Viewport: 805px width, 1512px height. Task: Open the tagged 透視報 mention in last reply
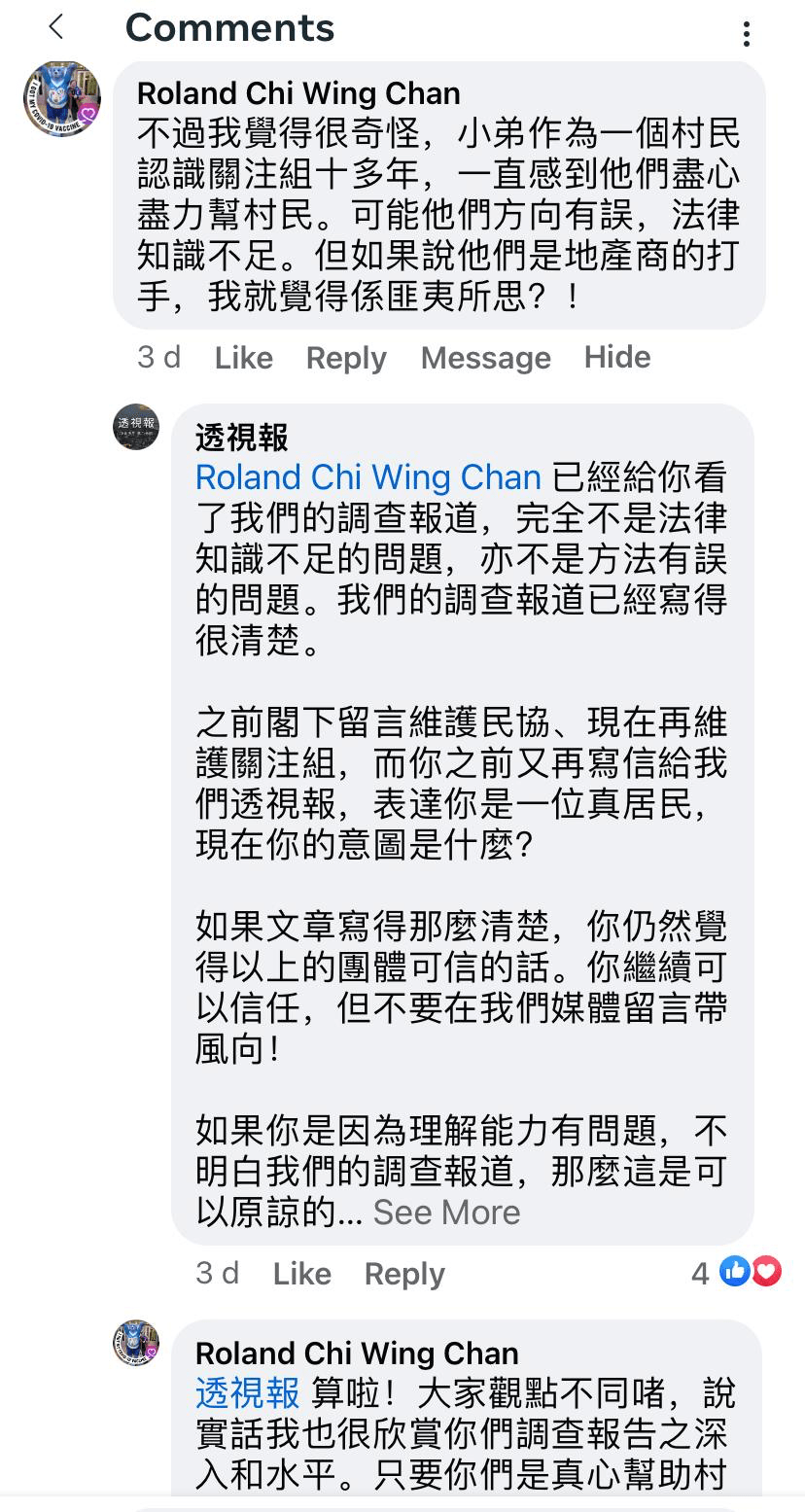tap(248, 1393)
